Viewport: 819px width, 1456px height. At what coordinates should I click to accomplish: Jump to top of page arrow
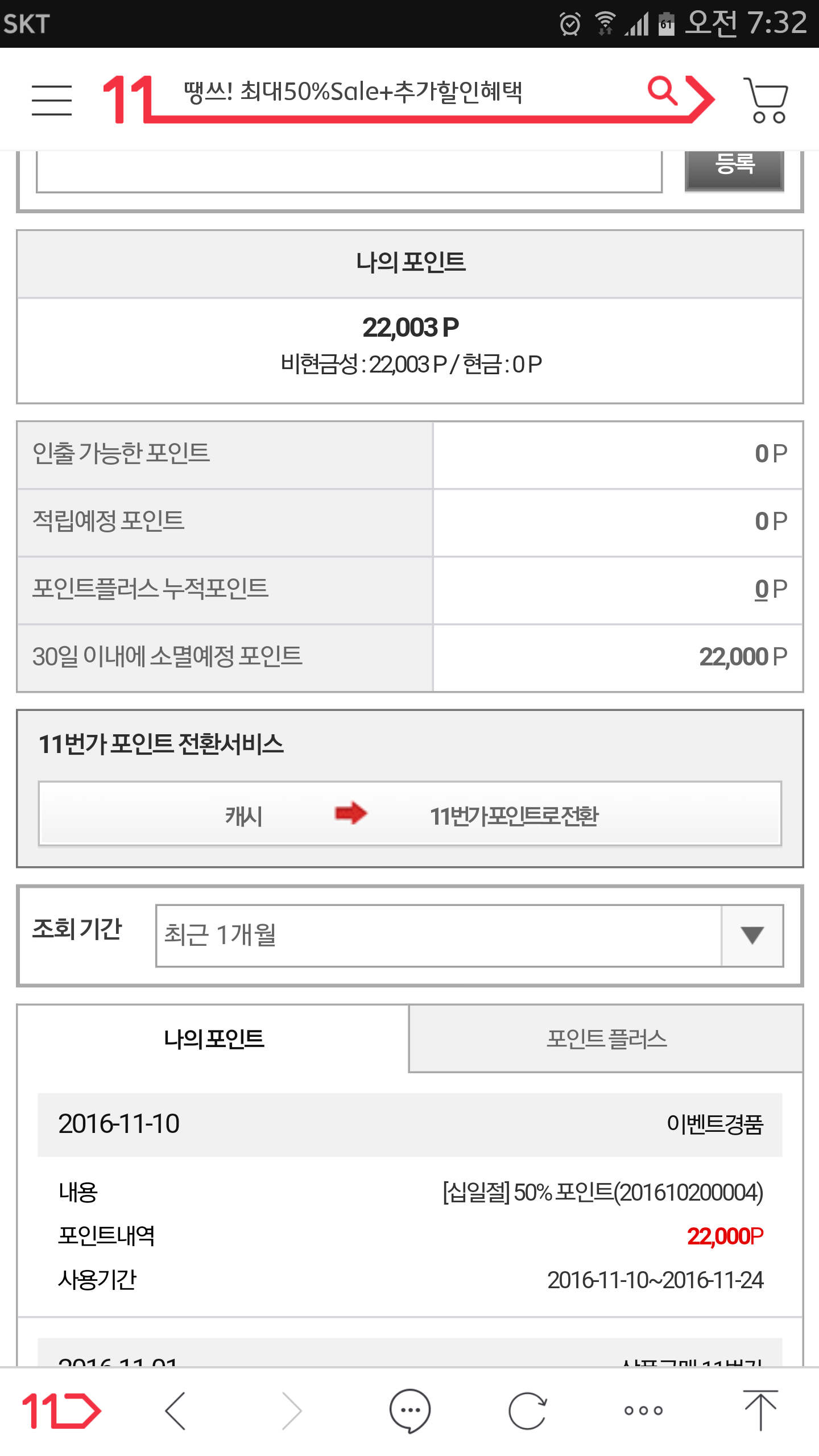[x=760, y=1410]
